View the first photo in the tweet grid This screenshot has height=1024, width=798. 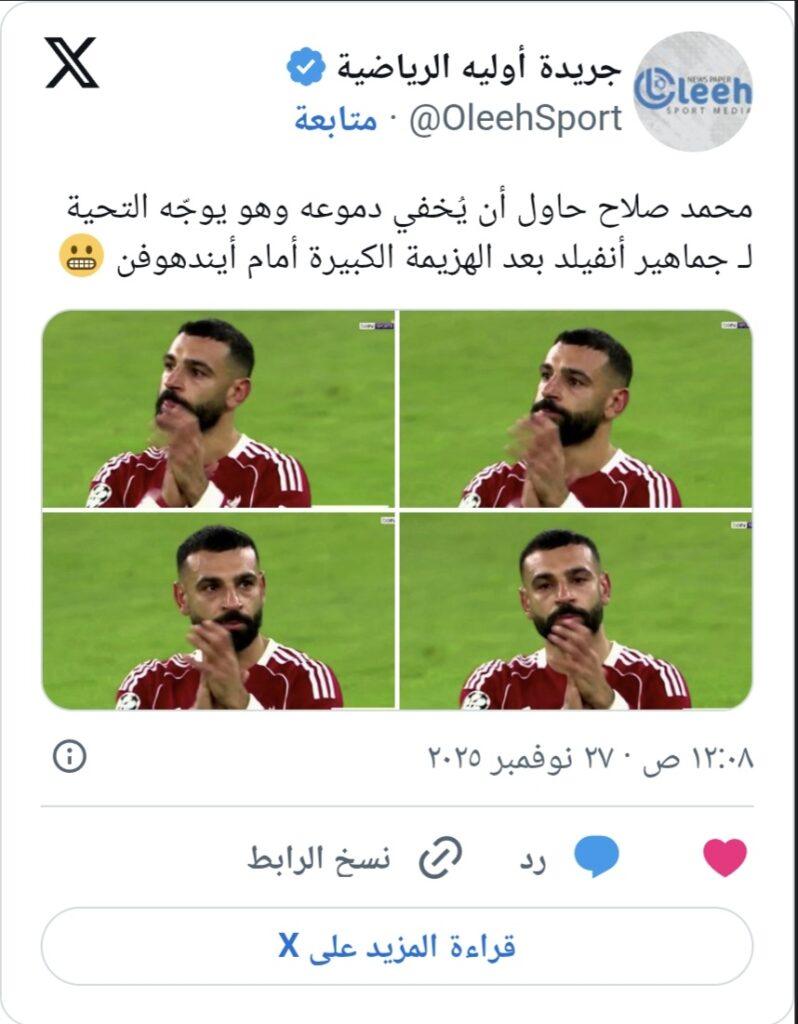[575, 409]
